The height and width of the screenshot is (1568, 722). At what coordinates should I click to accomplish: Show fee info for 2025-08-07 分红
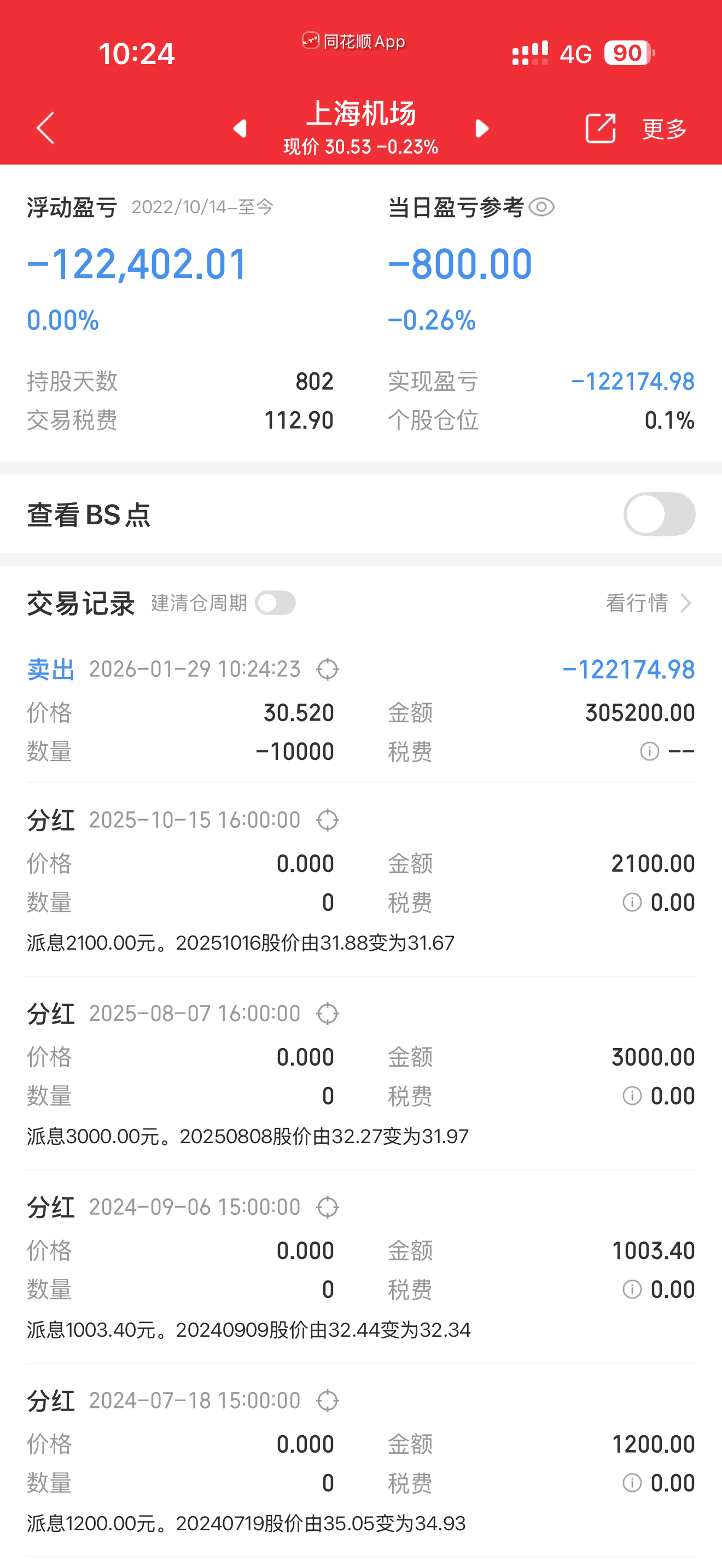[632, 1096]
